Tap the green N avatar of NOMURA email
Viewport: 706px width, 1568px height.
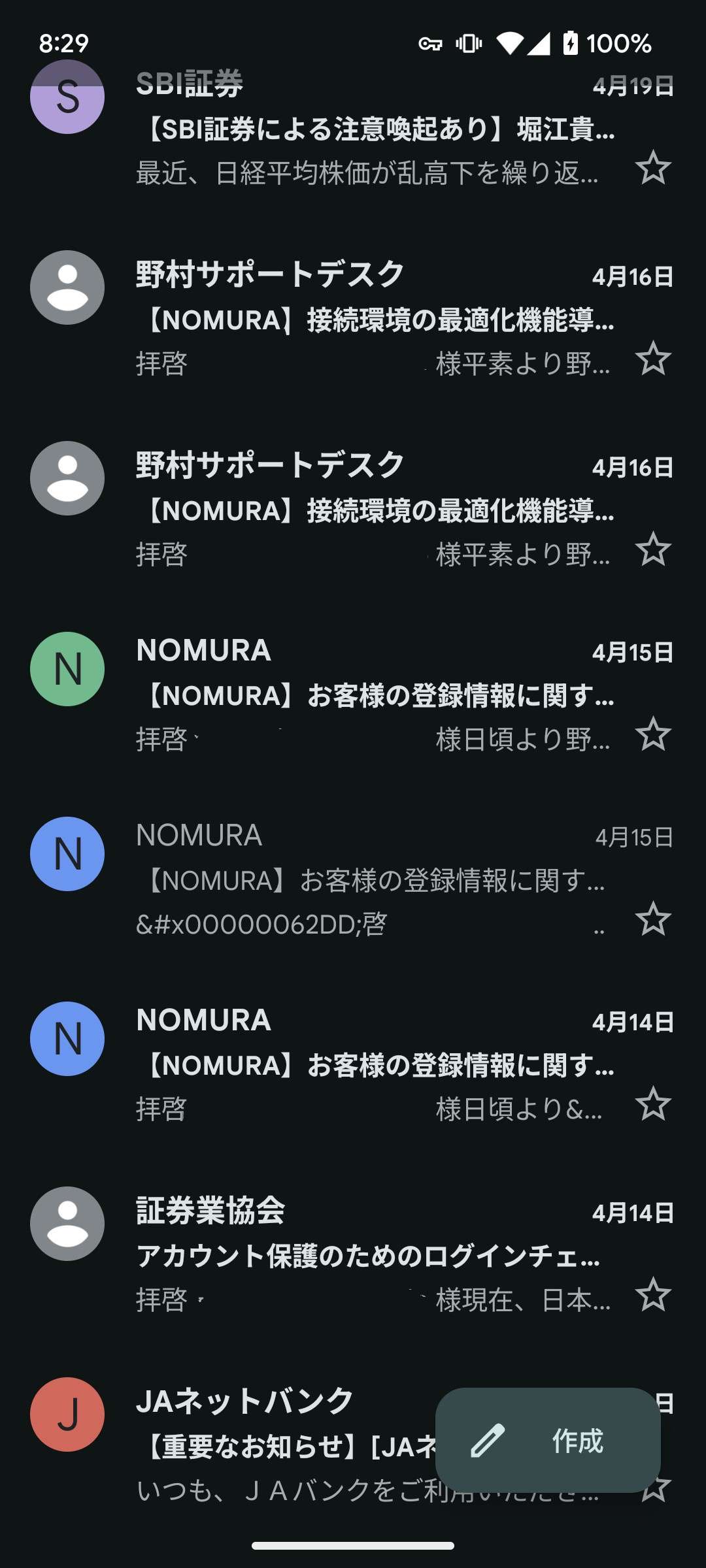[x=67, y=669]
